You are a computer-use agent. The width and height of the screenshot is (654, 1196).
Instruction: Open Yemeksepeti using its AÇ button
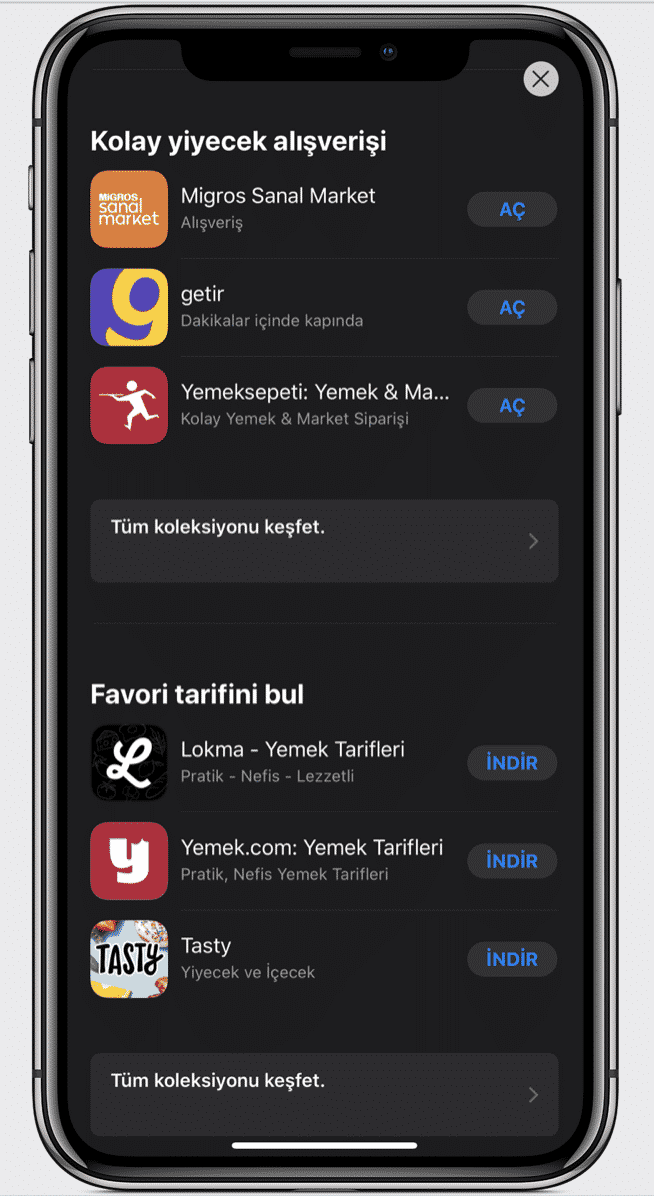(512, 406)
